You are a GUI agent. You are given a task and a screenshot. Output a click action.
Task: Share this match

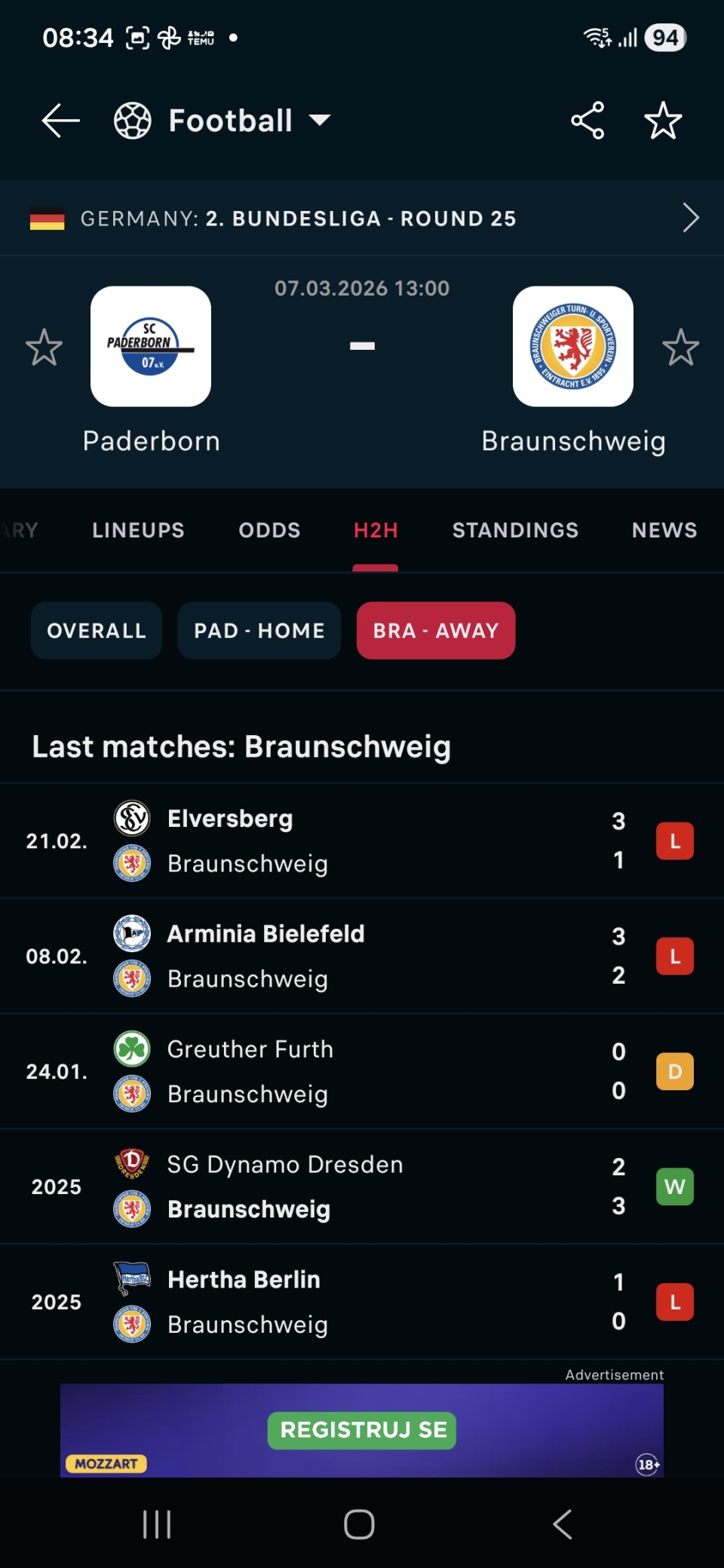click(x=587, y=121)
